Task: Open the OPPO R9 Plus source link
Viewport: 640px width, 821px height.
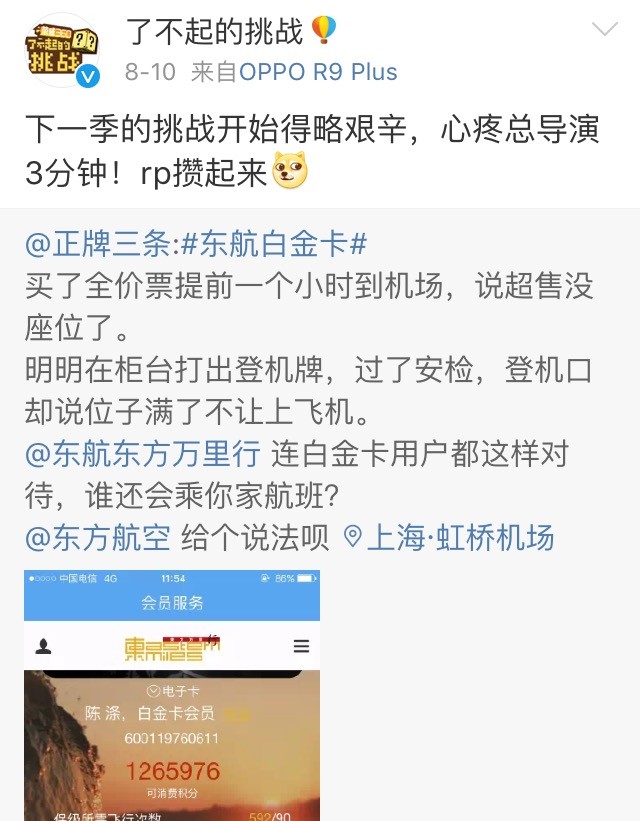Action: (x=317, y=73)
